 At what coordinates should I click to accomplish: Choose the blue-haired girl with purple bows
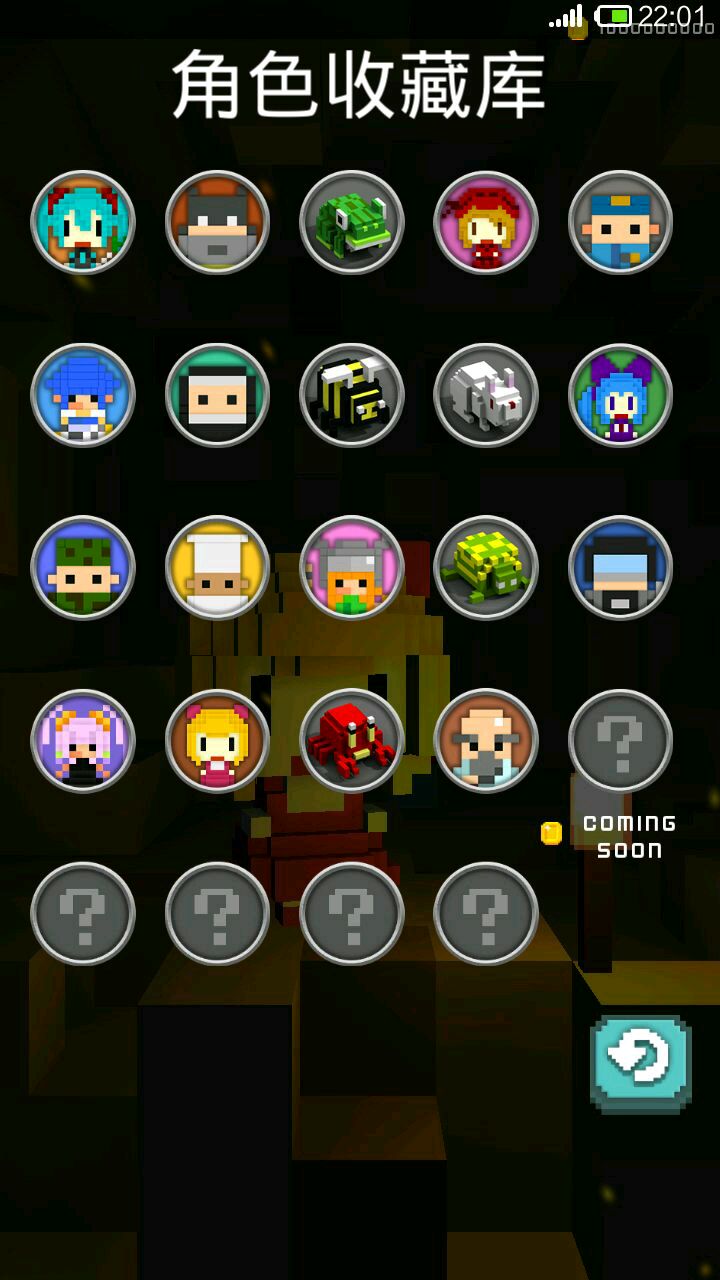620,395
